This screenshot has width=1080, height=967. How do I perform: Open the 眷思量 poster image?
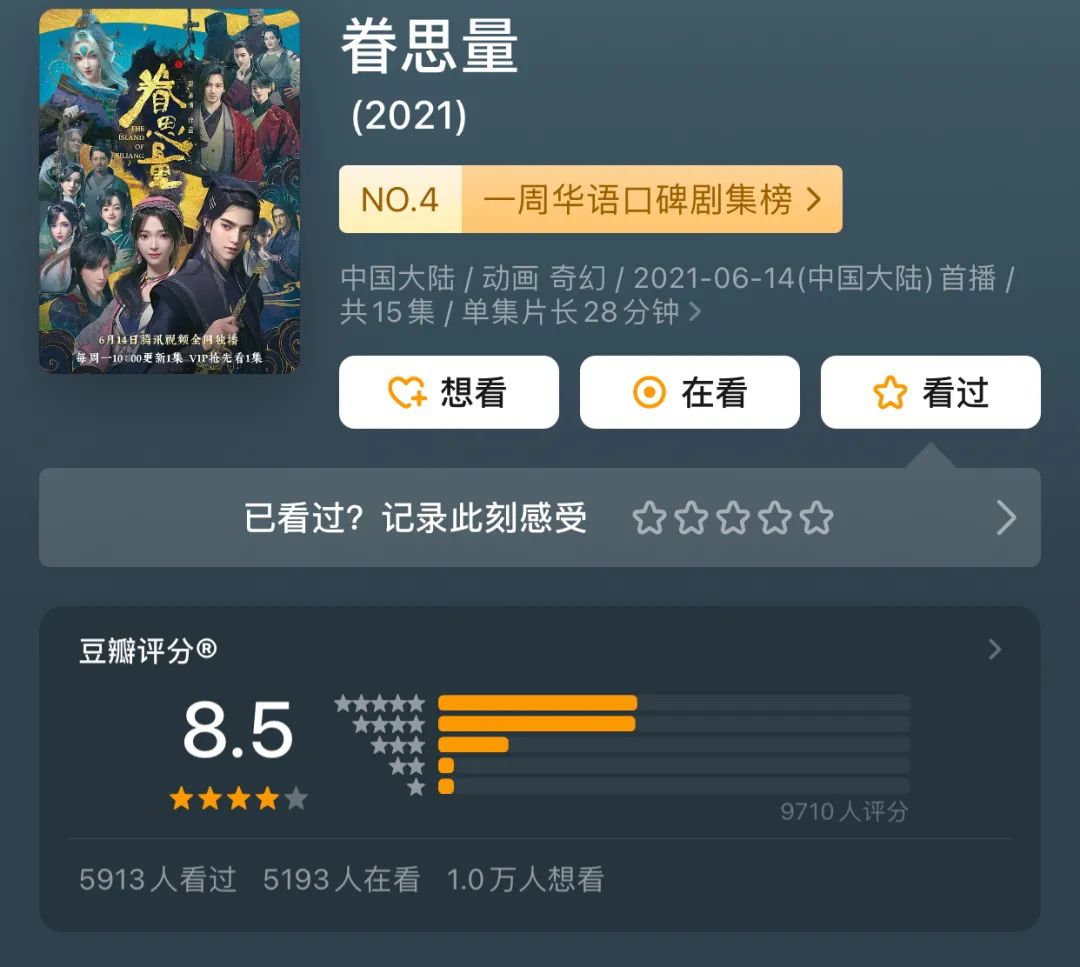pos(169,191)
